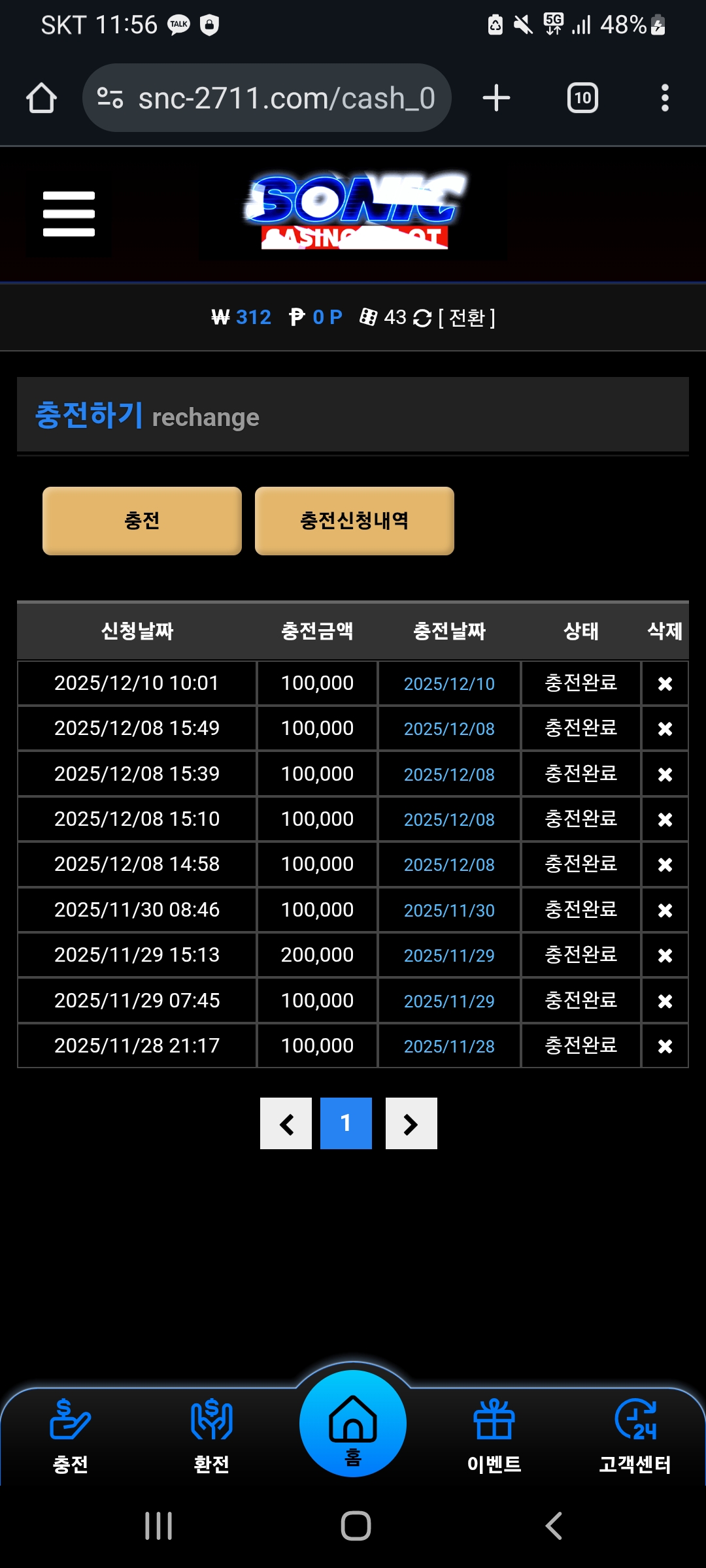The image size is (706, 1568).
Task: Go to the 홈 center button
Action: coord(353,1424)
